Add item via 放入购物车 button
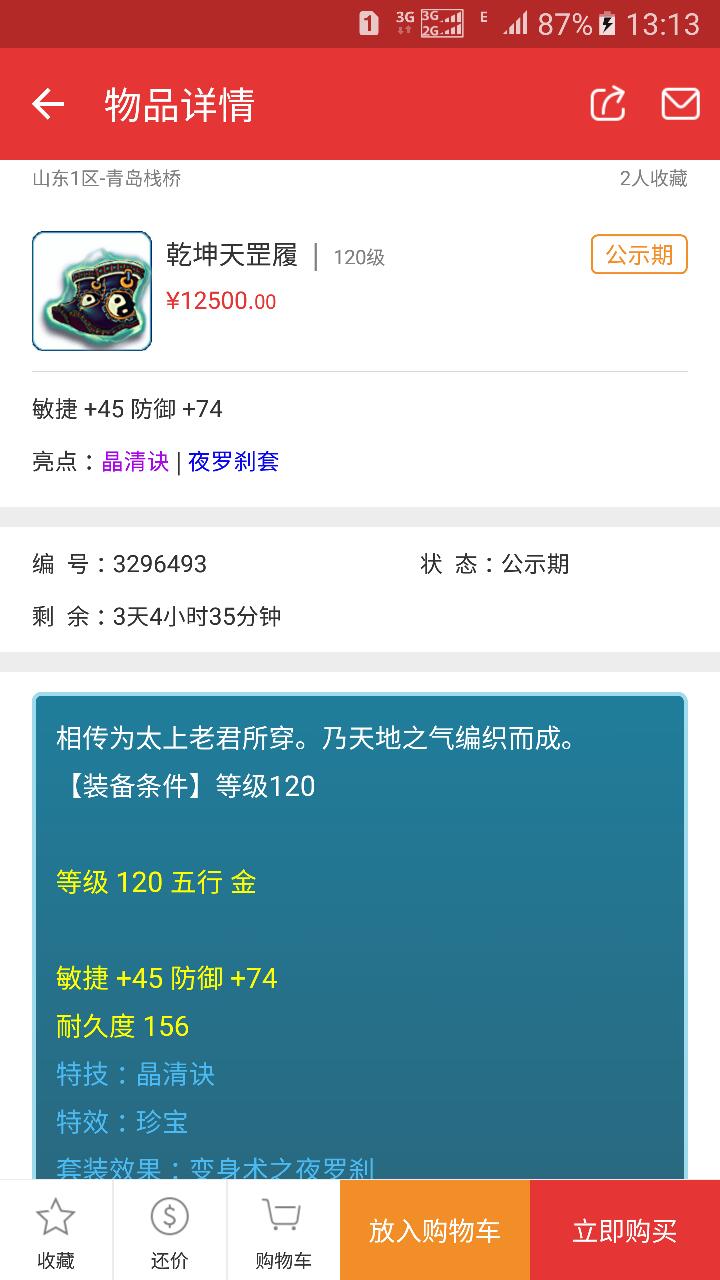Image resolution: width=720 pixels, height=1280 pixels. click(435, 1231)
